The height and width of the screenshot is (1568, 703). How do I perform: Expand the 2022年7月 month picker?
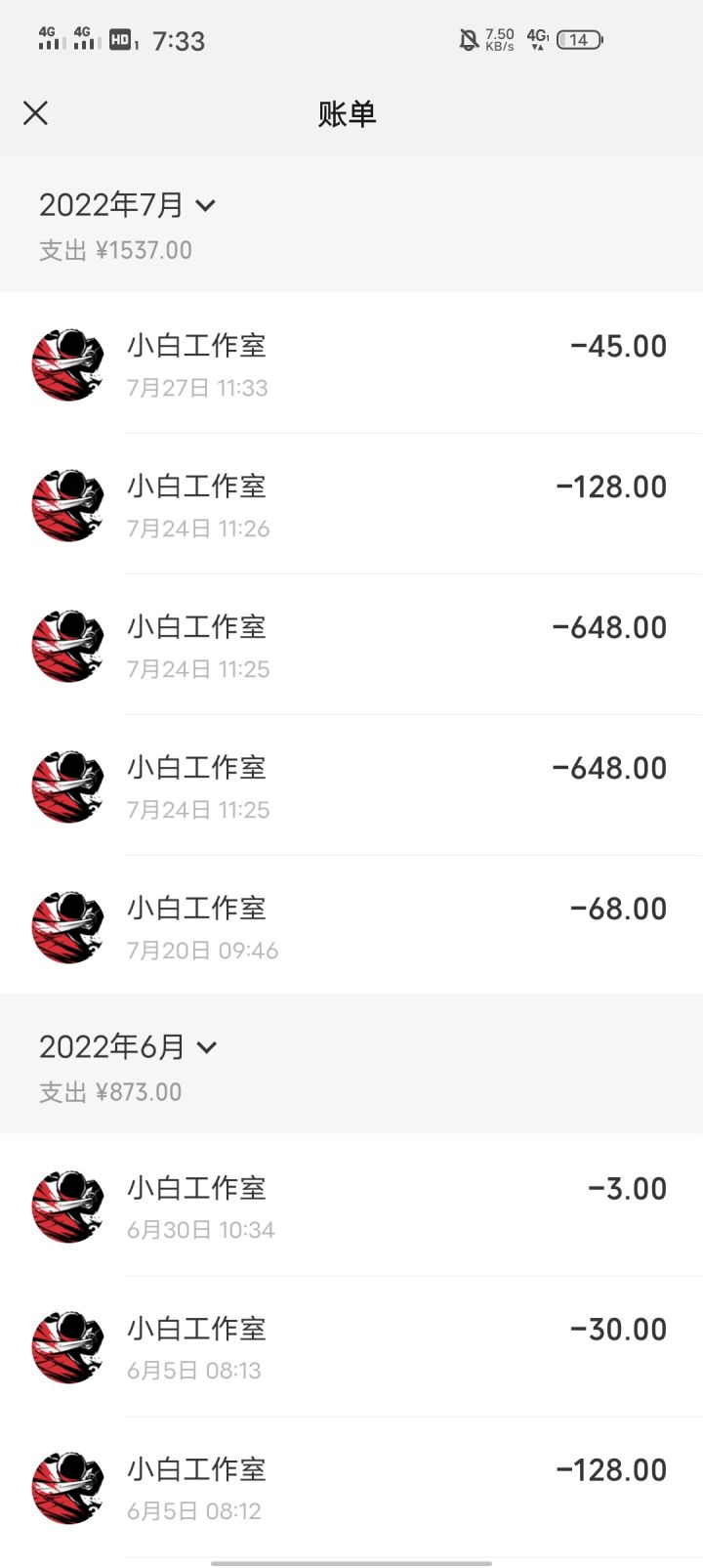pyautogui.click(x=127, y=205)
